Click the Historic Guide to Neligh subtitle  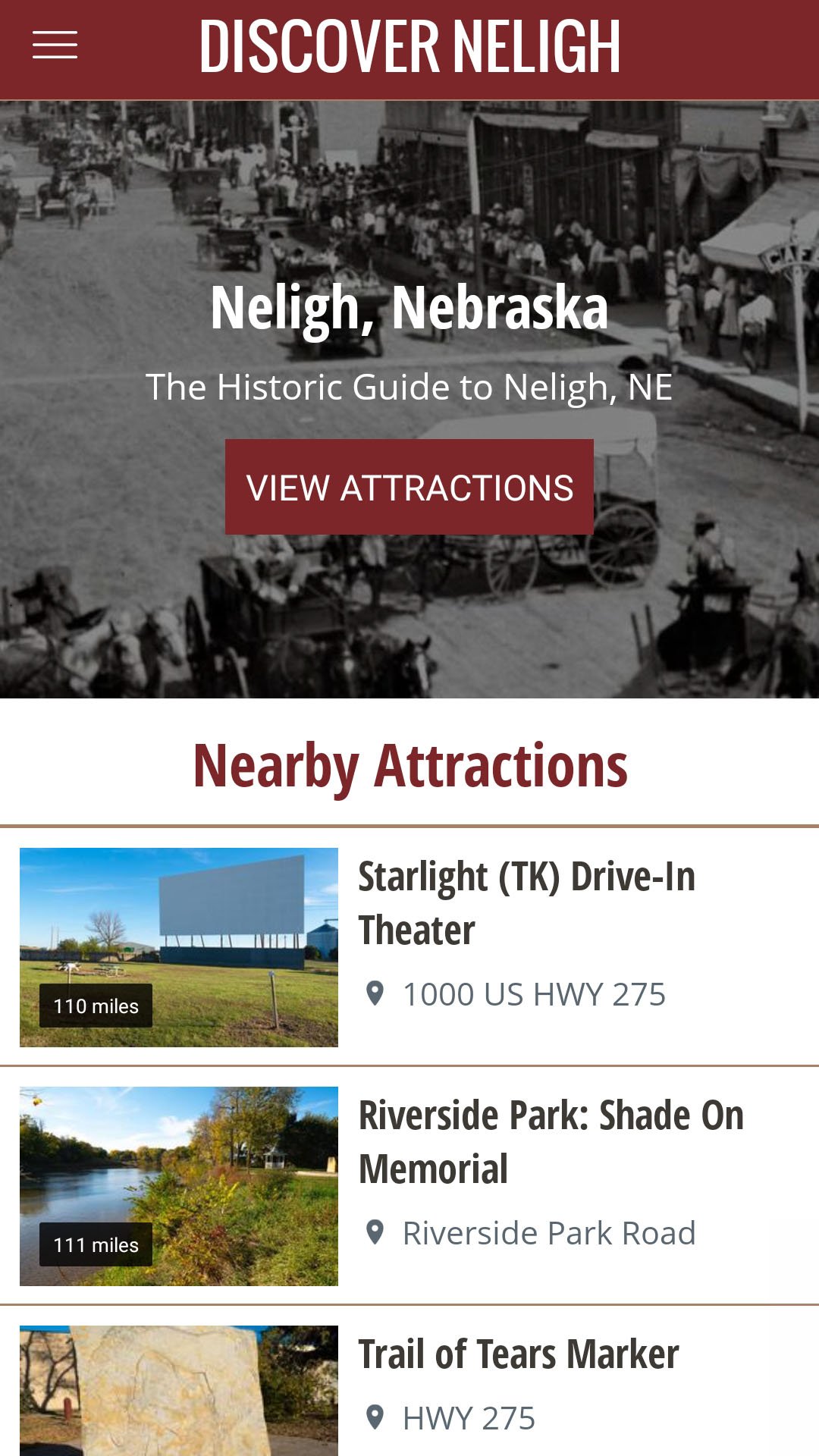pos(409,387)
